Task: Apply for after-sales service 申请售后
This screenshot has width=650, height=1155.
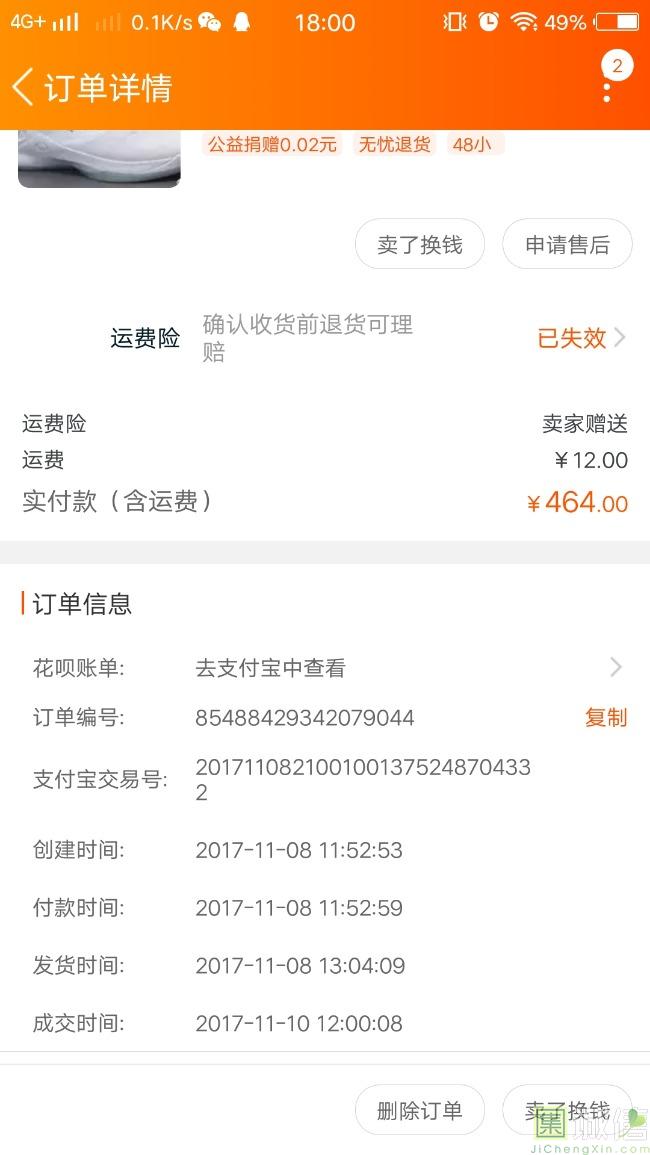Action: point(568,244)
